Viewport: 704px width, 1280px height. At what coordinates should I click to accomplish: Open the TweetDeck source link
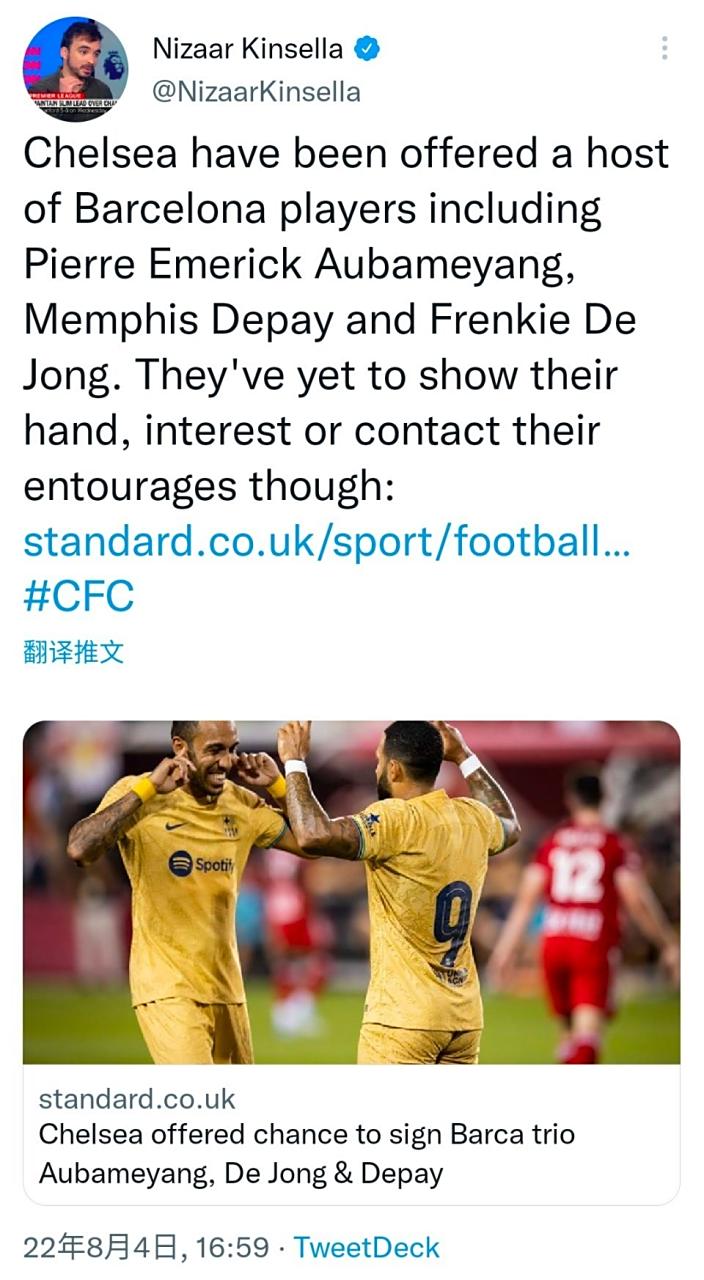pyautogui.click(x=366, y=1247)
